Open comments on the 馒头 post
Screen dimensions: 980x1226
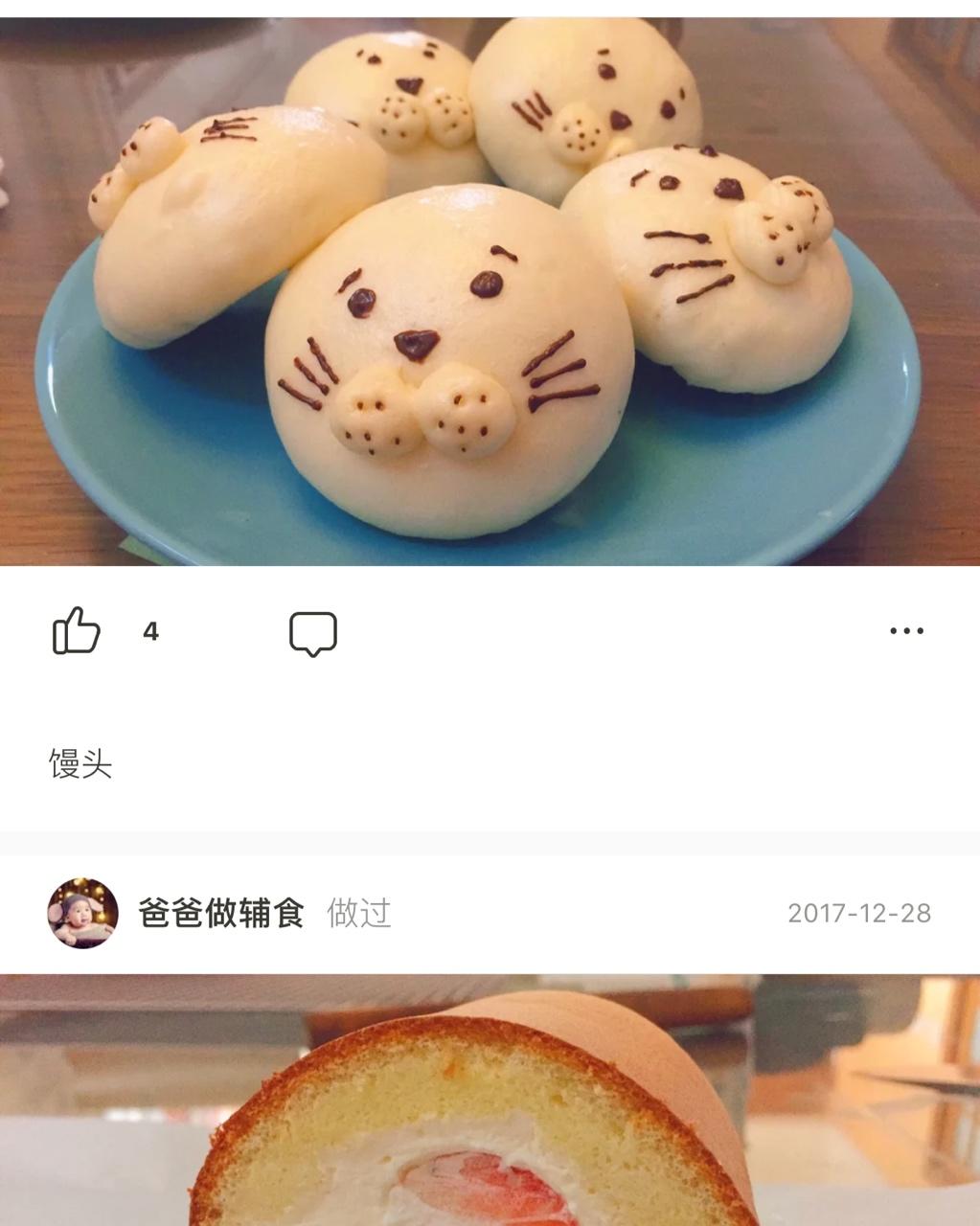pyautogui.click(x=313, y=633)
